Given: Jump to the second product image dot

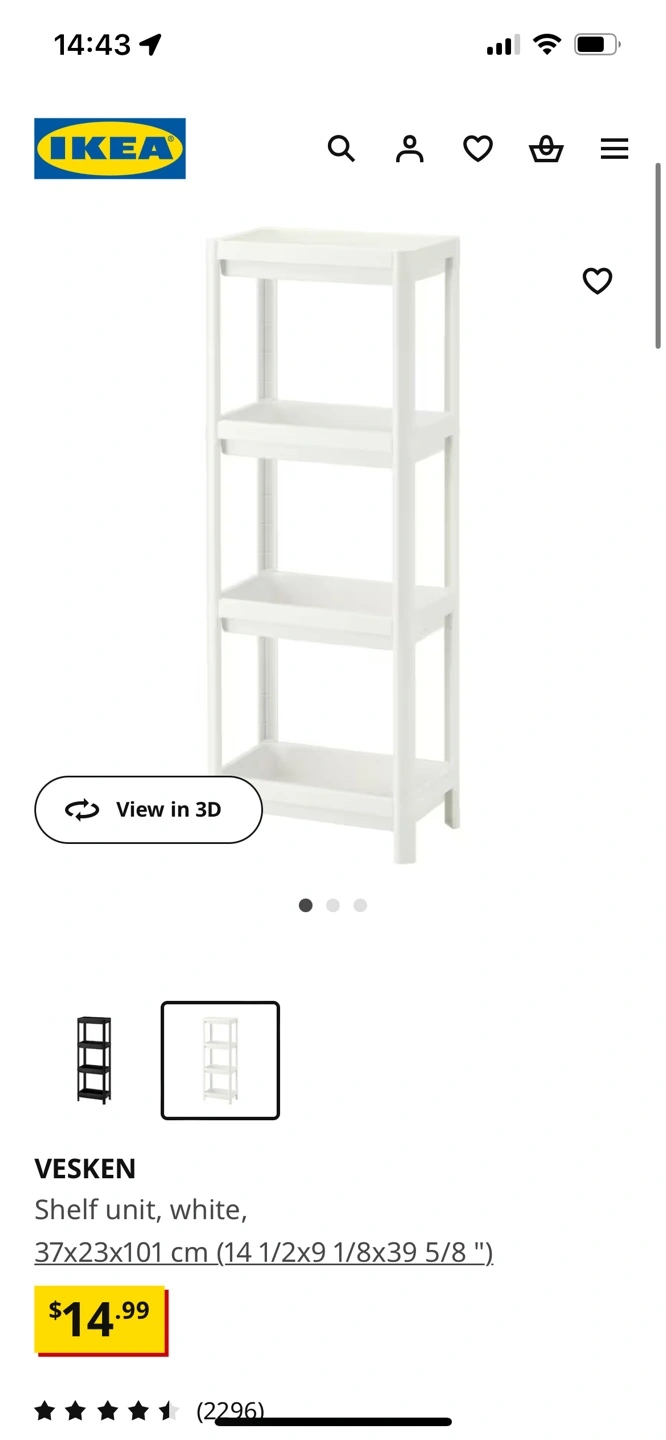Looking at the screenshot, I should pos(333,905).
